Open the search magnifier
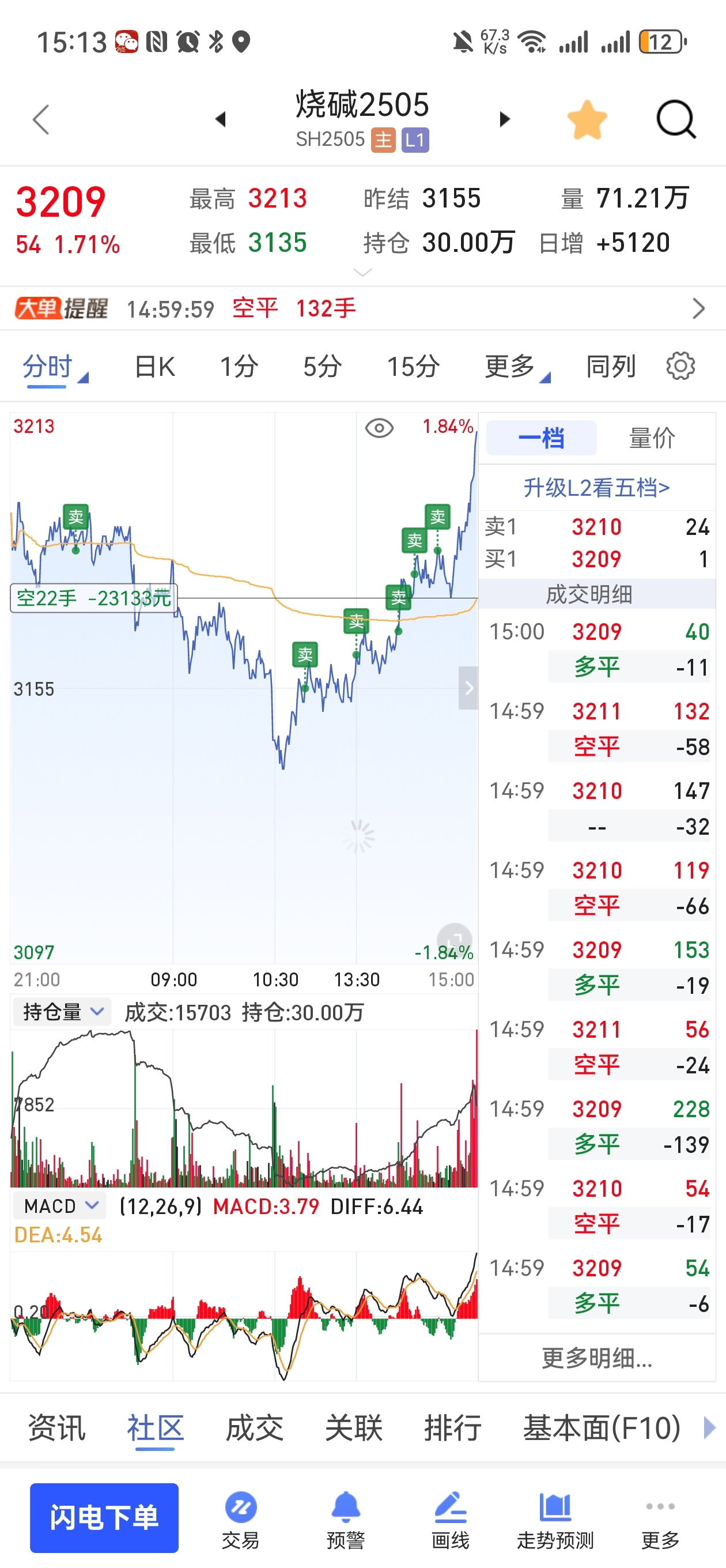This screenshot has width=726, height=1568. click(675, 119)
